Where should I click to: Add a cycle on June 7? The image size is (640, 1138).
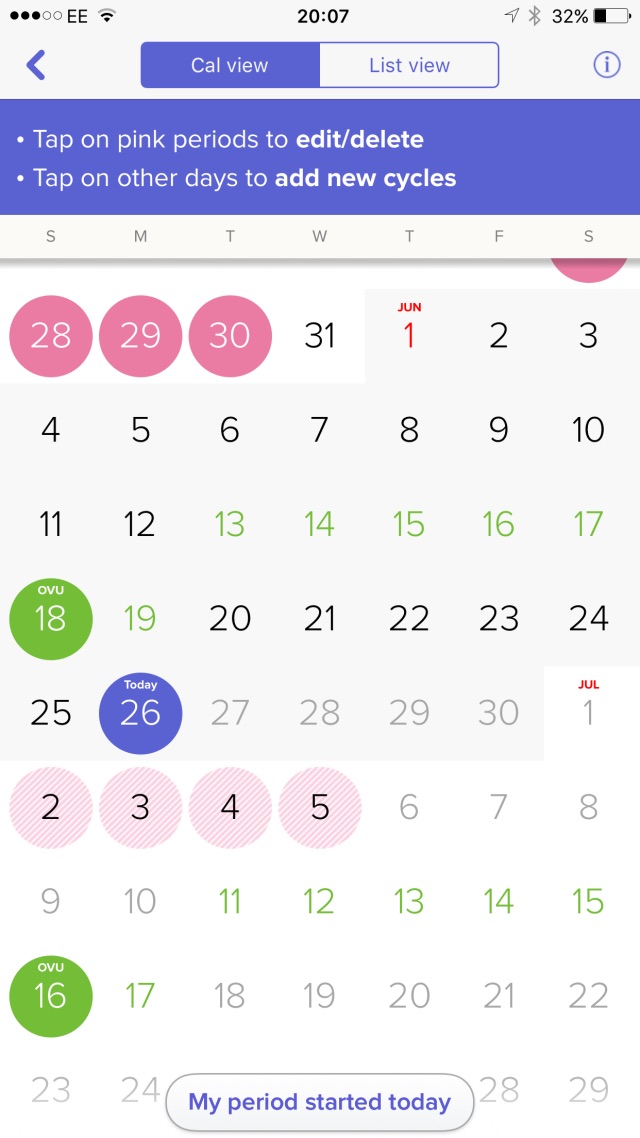coord(319,430)
